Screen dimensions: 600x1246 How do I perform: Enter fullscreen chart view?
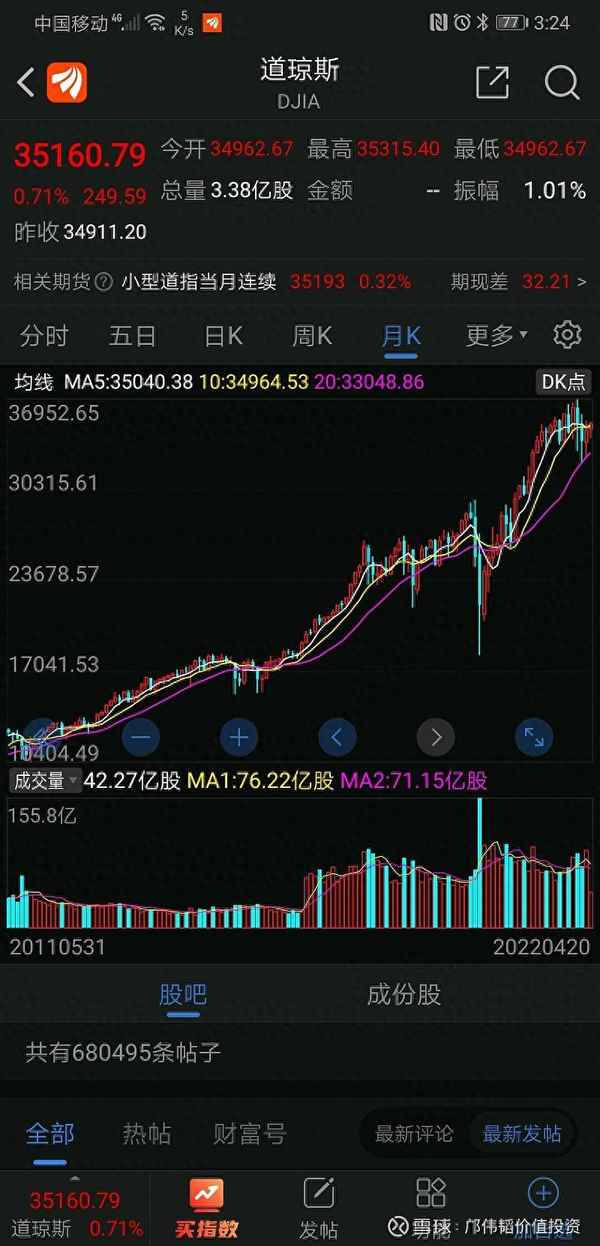pos(534,738)
